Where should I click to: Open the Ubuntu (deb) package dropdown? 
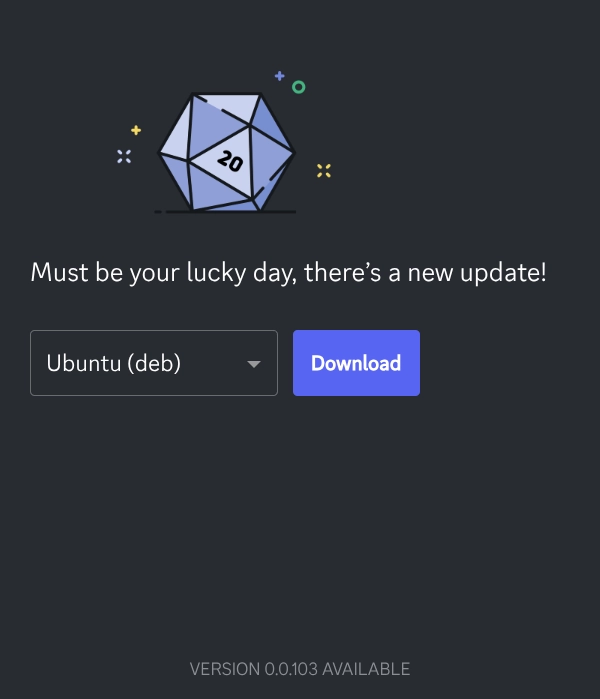(154, 363)
